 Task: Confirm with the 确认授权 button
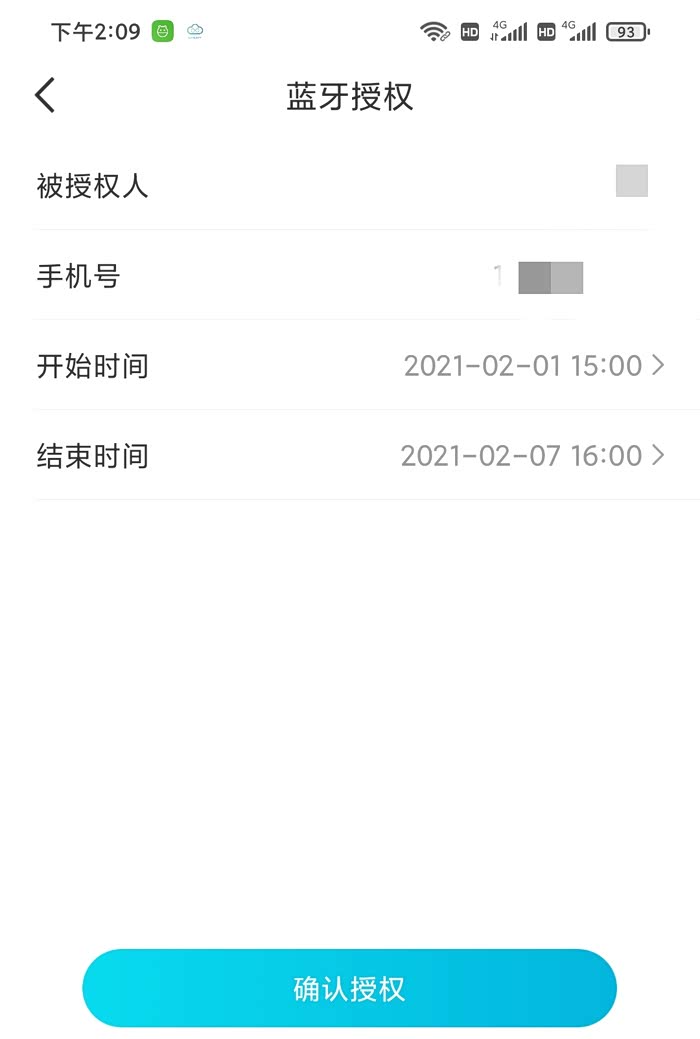point(349,988)
